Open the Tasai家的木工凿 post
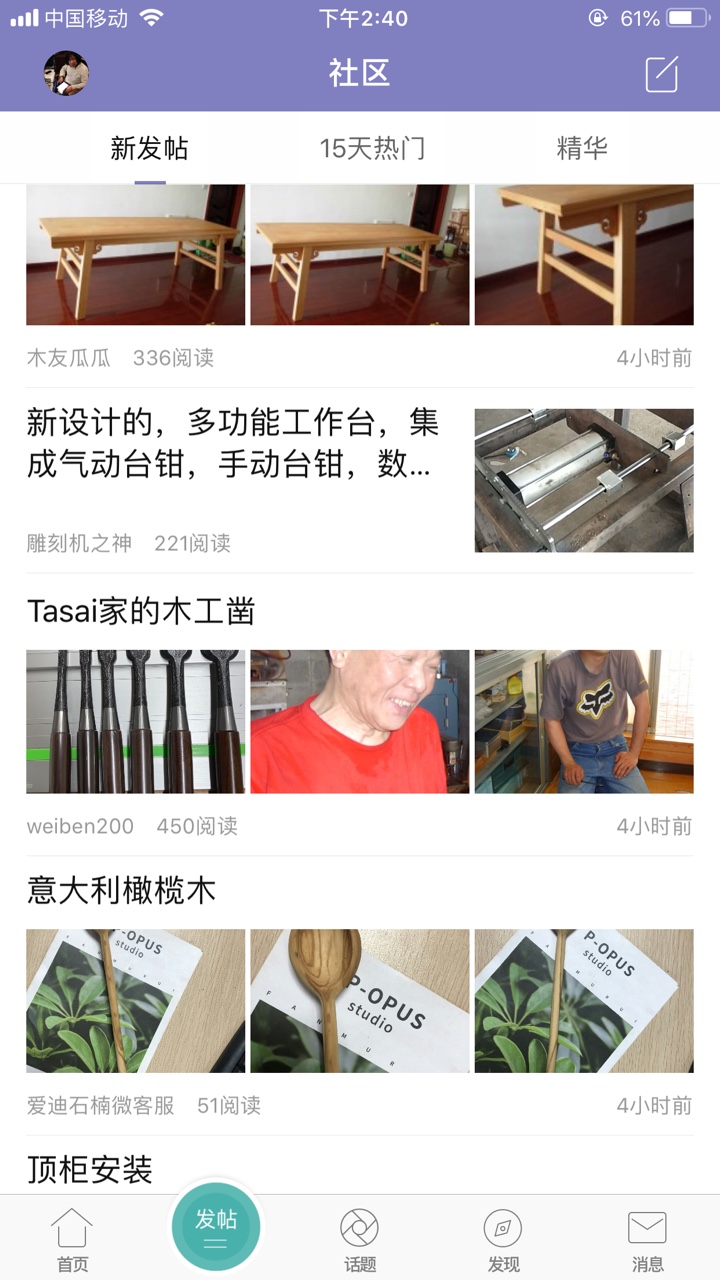Viewport: 720px width, 1280px height. [x=141, y=611]
